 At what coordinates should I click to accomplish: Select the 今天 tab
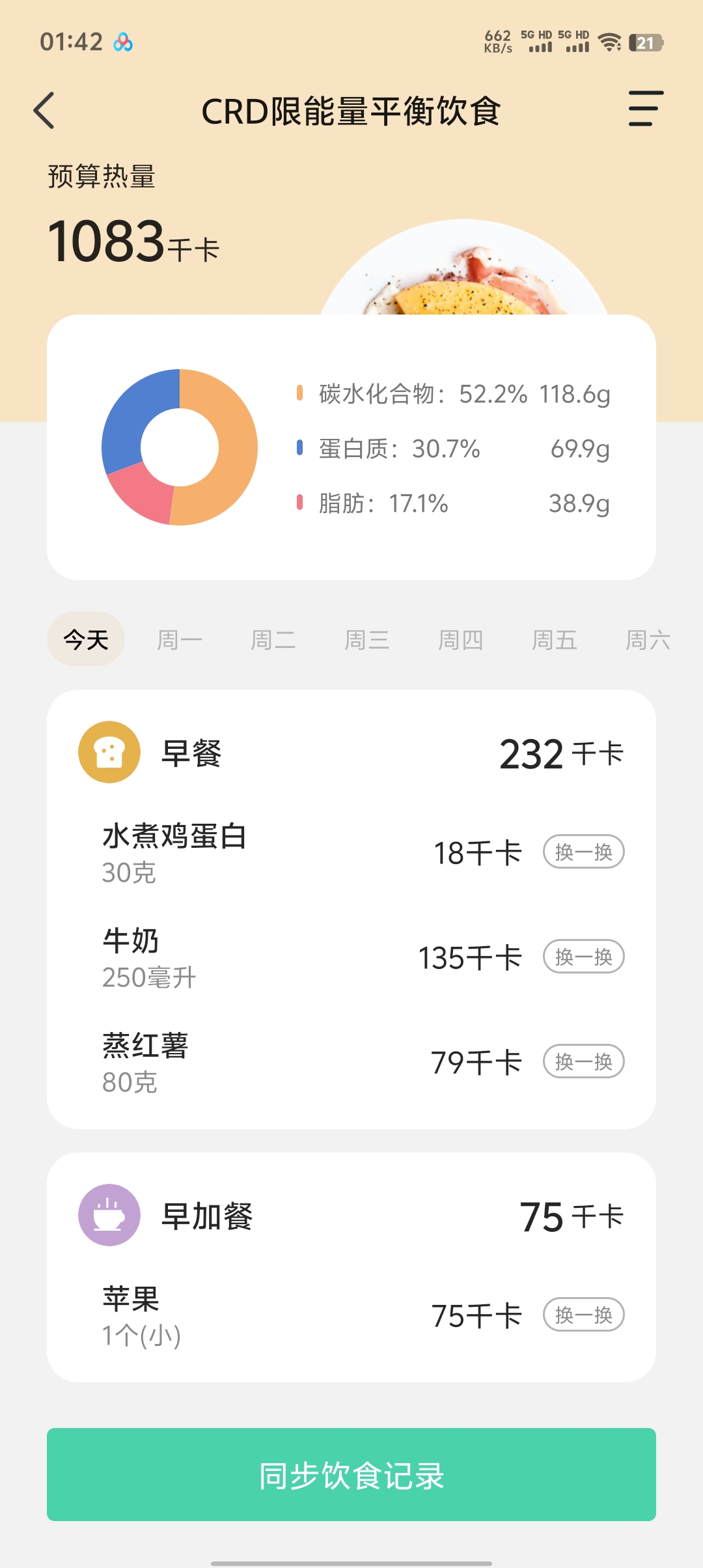86,639
